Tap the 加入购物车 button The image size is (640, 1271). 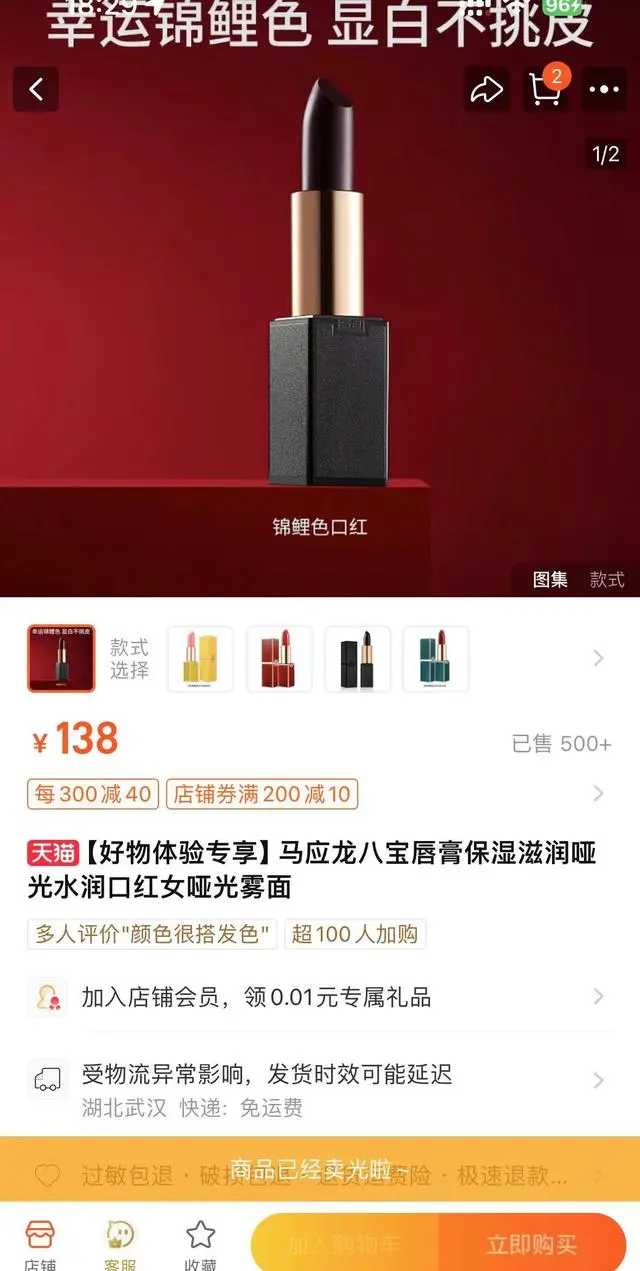(x=345, y=1245)
